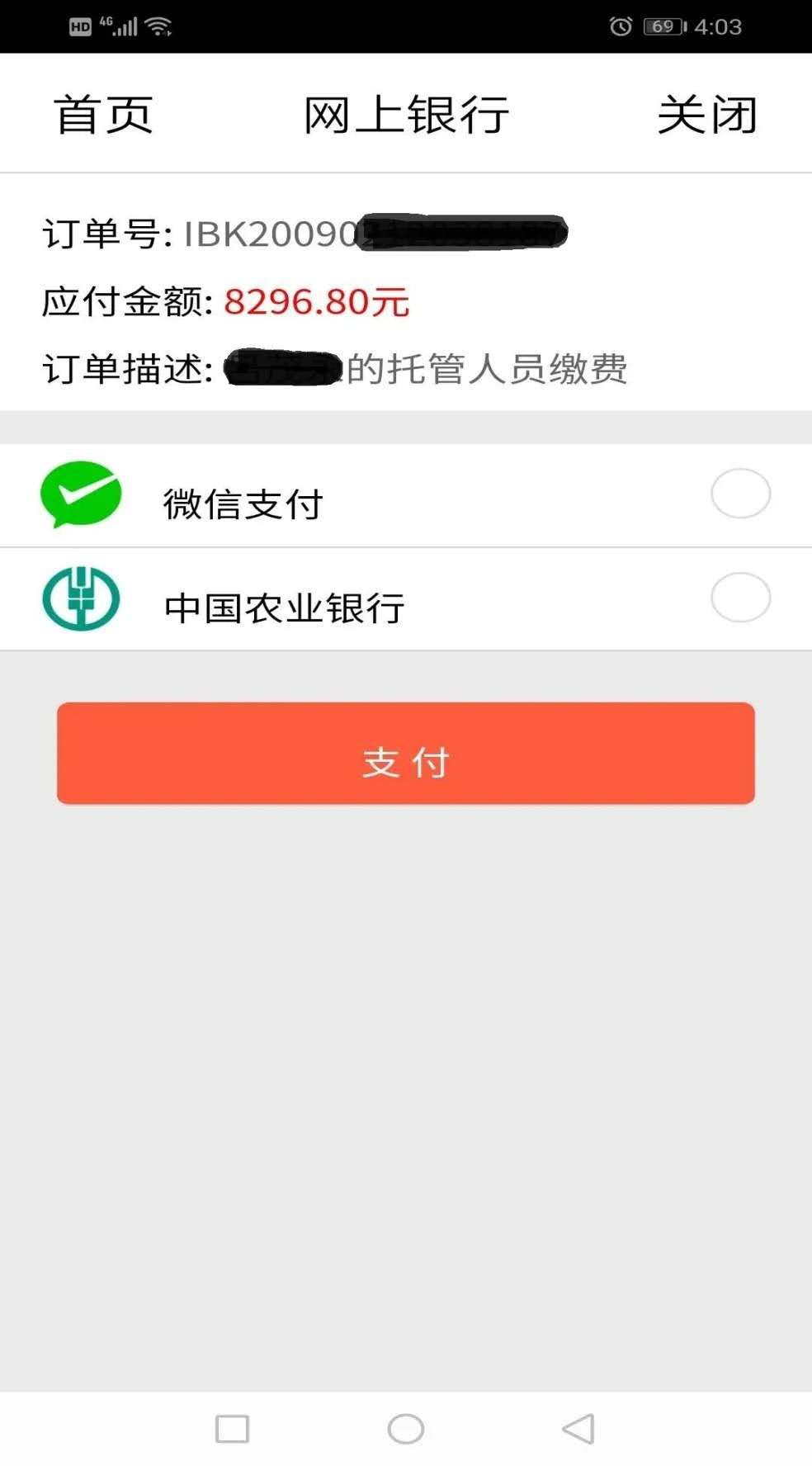812x1466 pixels.
Task: Tap the red 支付 button
Action: (406, 753)
